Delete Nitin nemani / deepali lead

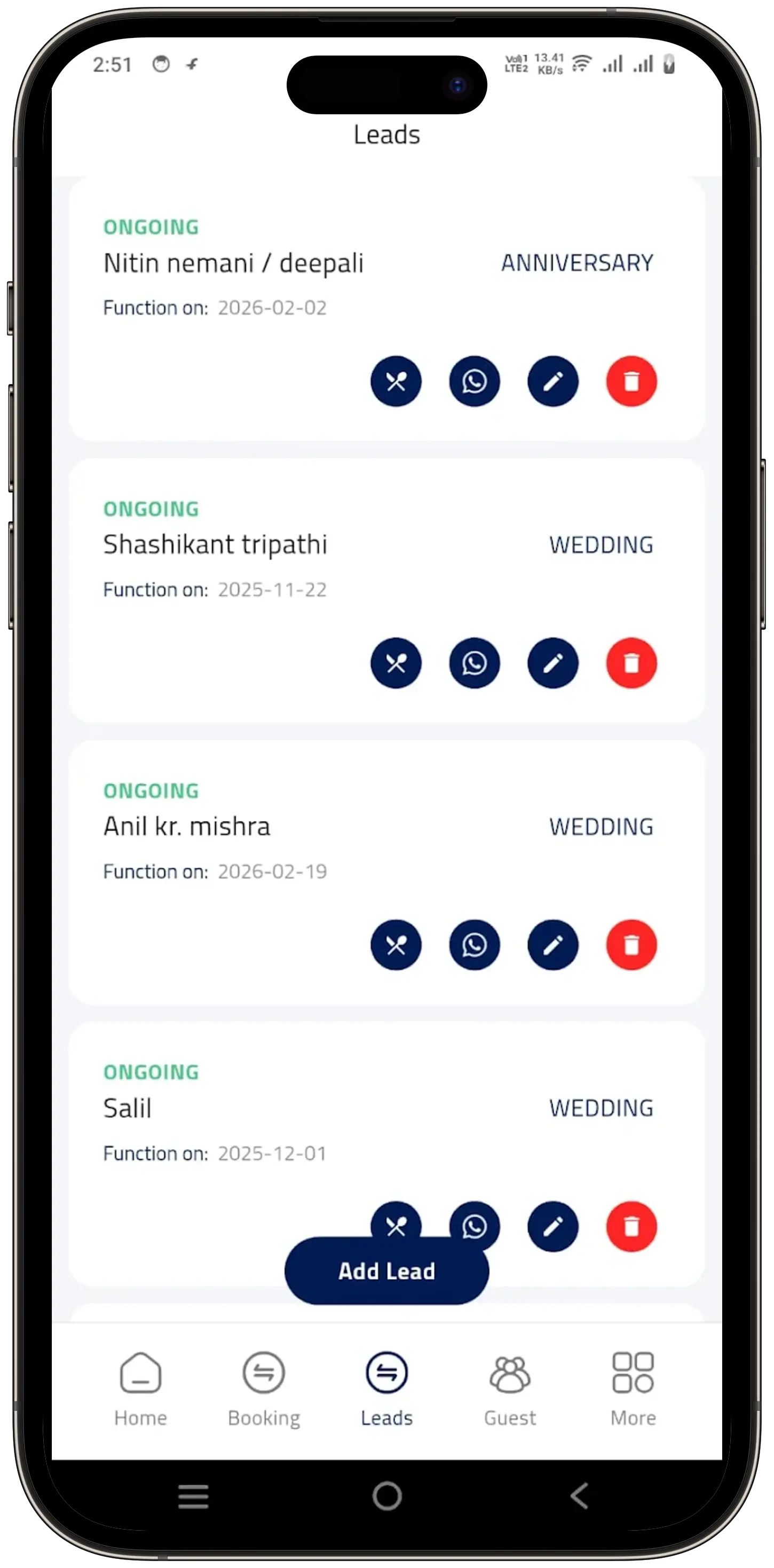(631, 381)
